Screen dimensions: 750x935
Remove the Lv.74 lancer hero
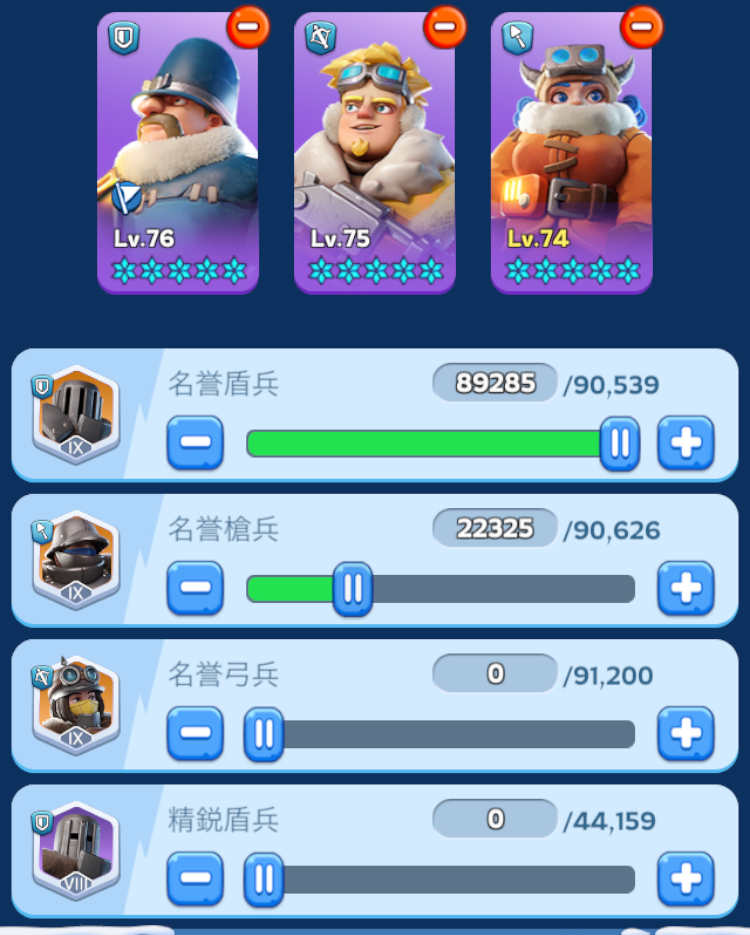pos(641,26)
